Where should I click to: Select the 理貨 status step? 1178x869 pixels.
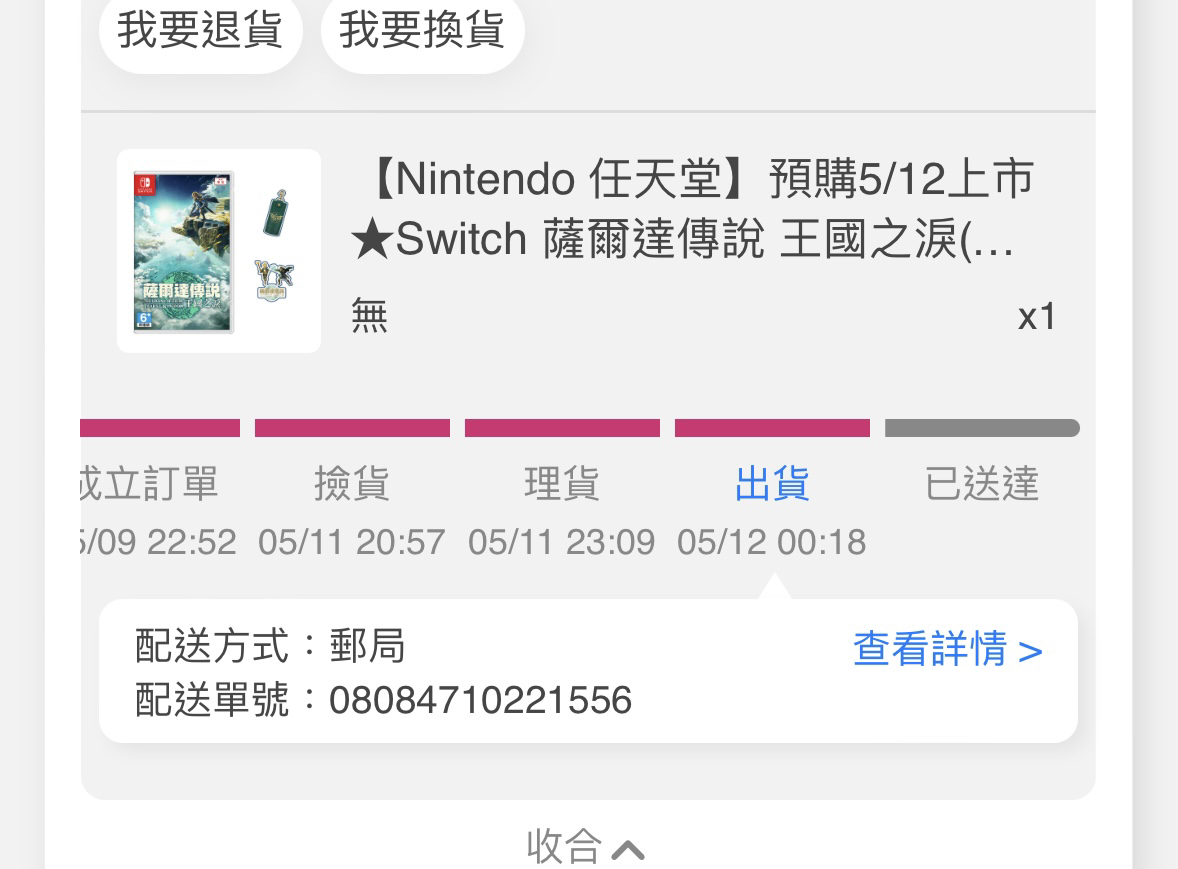561,484
